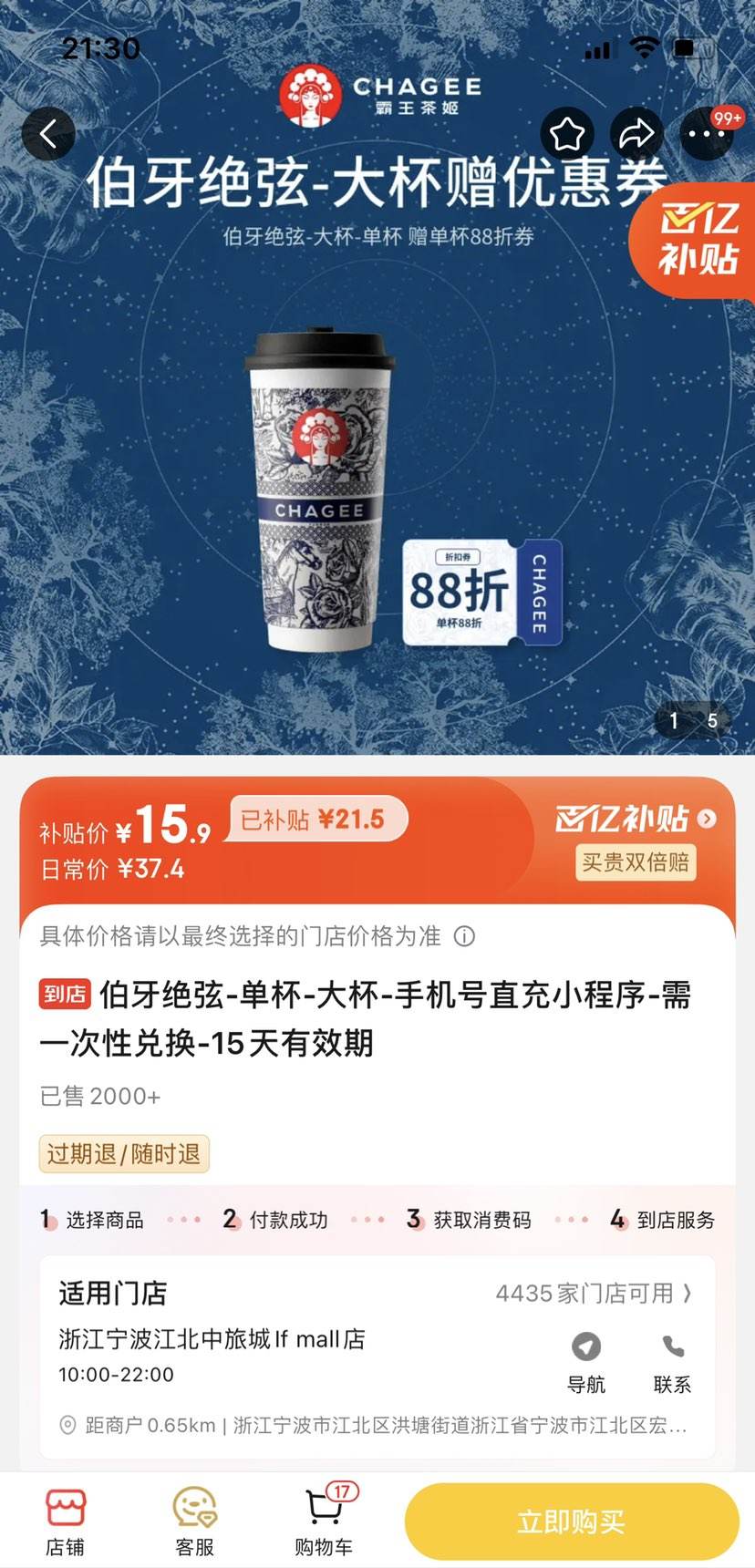Screen dimensions: 755x1568
Task: Tap the 过期退/随时退 refund tag
Action: coord(124,1154)
